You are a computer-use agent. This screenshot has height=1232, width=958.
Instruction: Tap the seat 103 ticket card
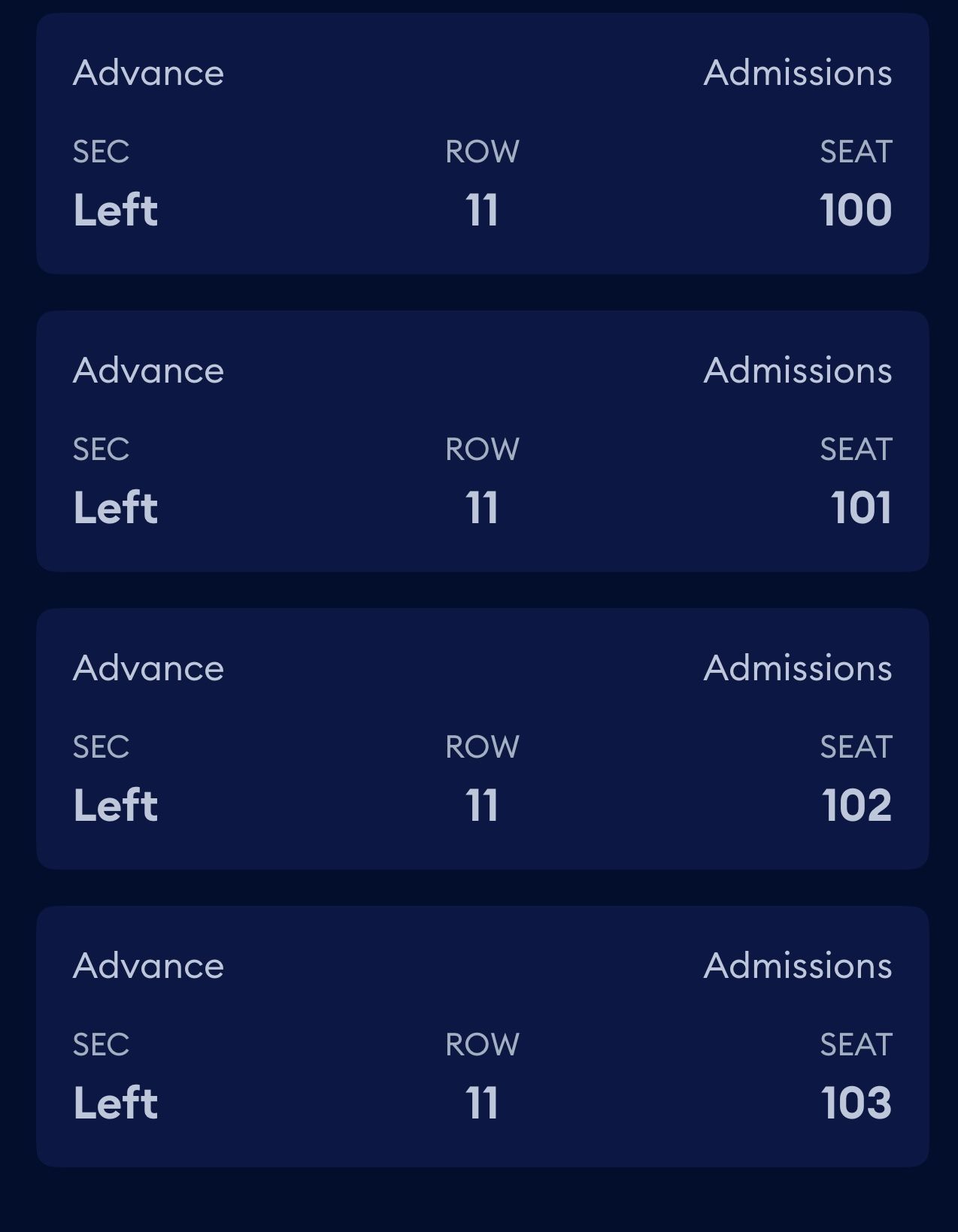(482, 1037)
